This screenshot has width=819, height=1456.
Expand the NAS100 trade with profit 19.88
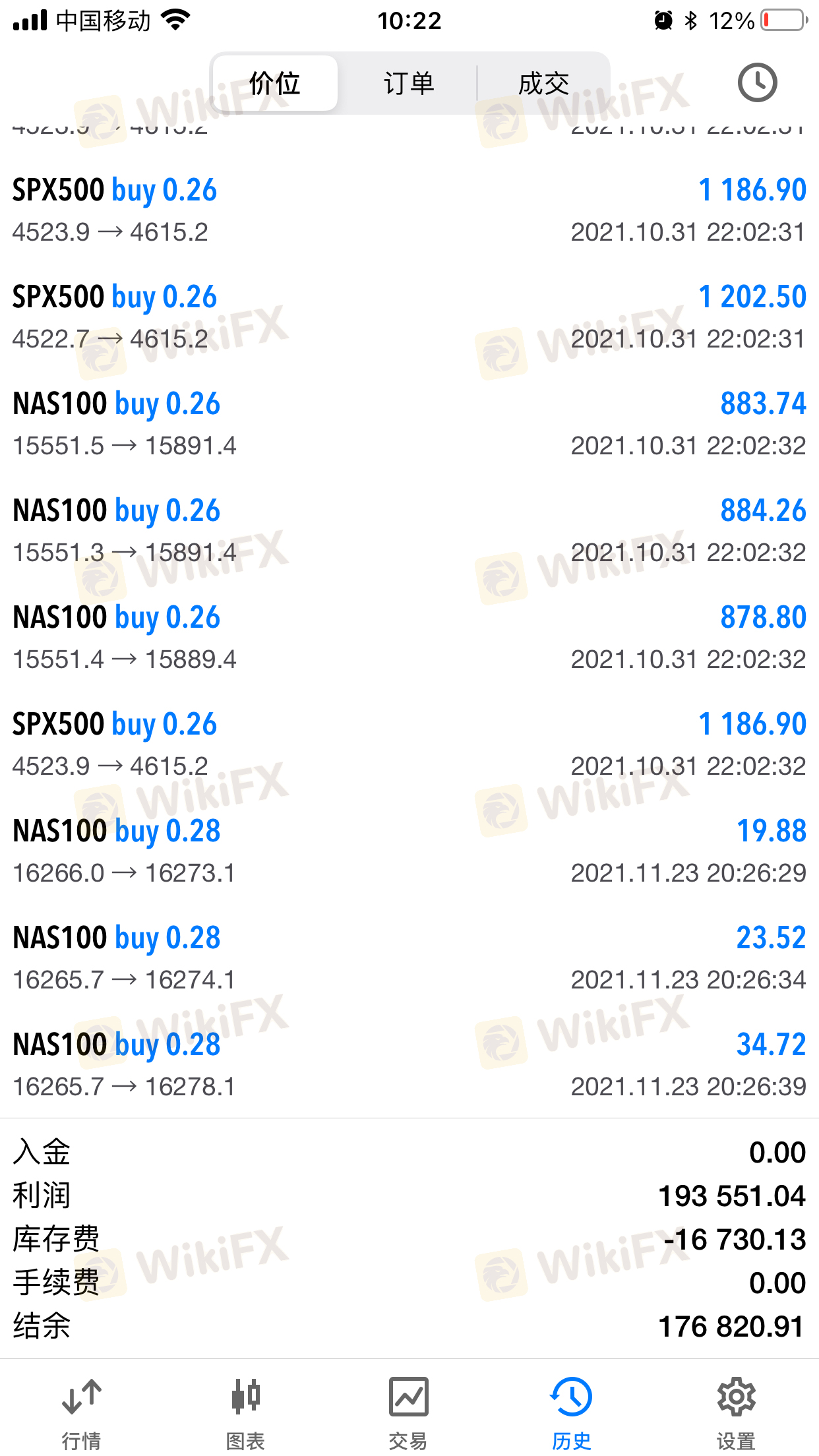tap(409, 851)
